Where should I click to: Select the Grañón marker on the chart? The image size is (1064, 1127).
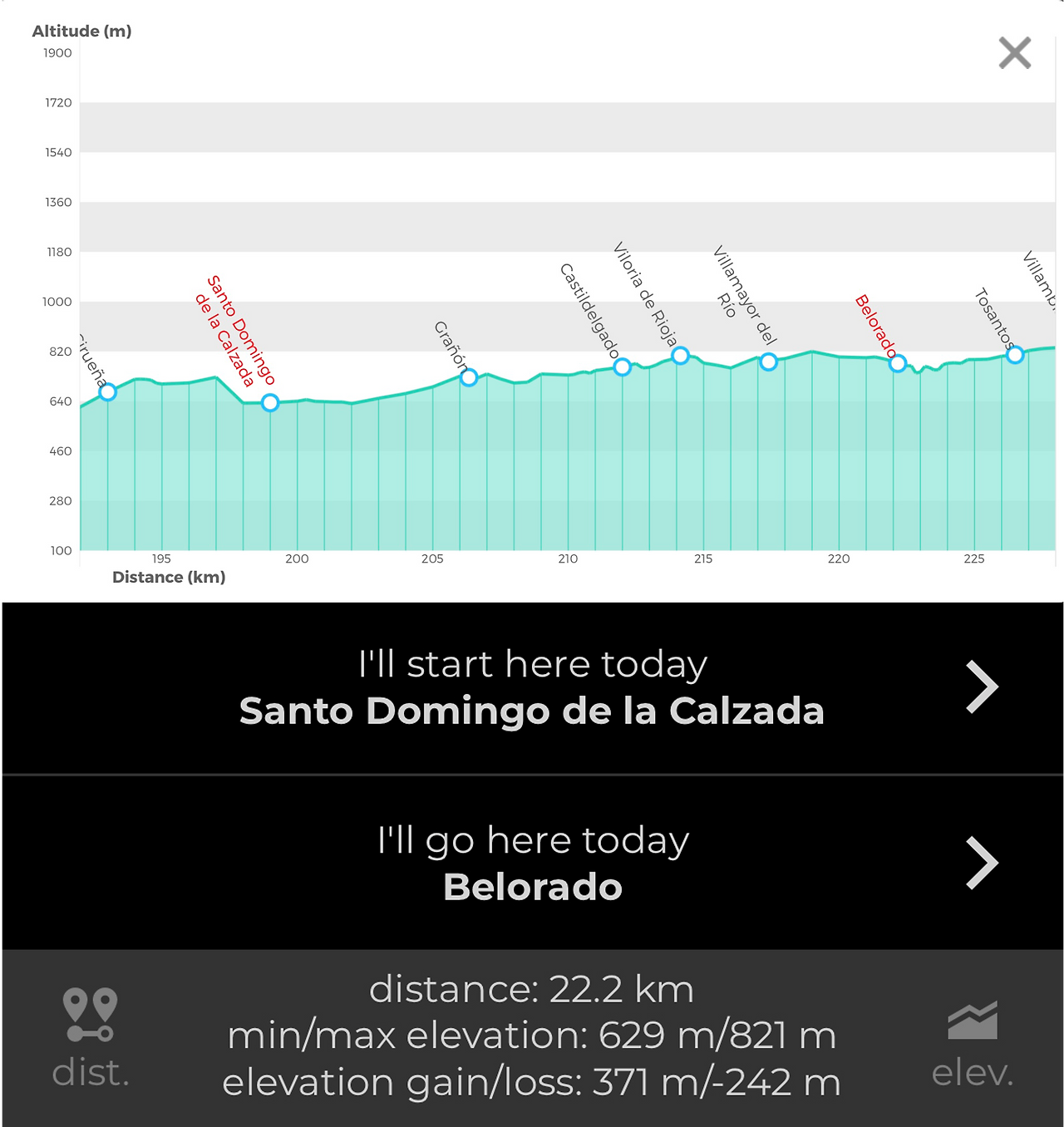[x=469, y=378]
